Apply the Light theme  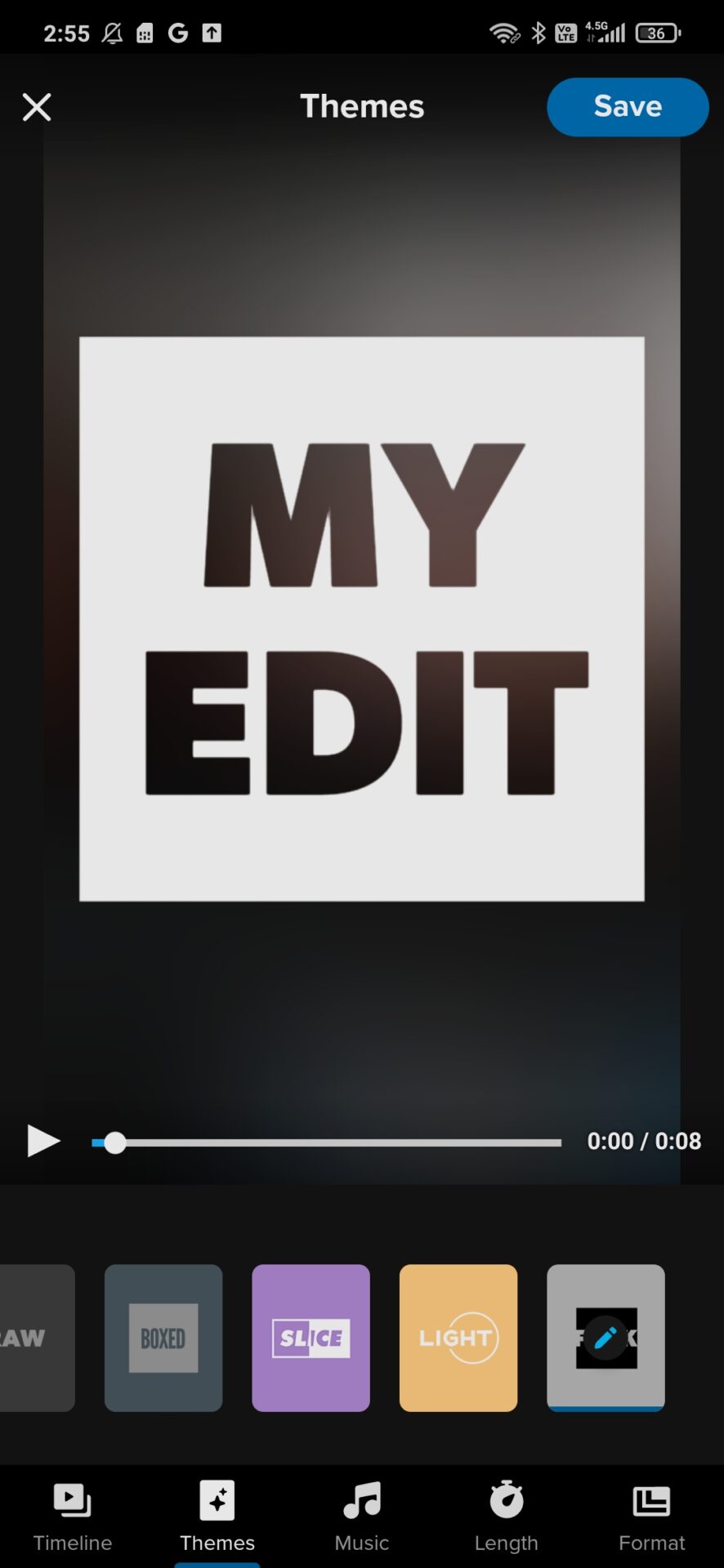[x=458, y=1338]
